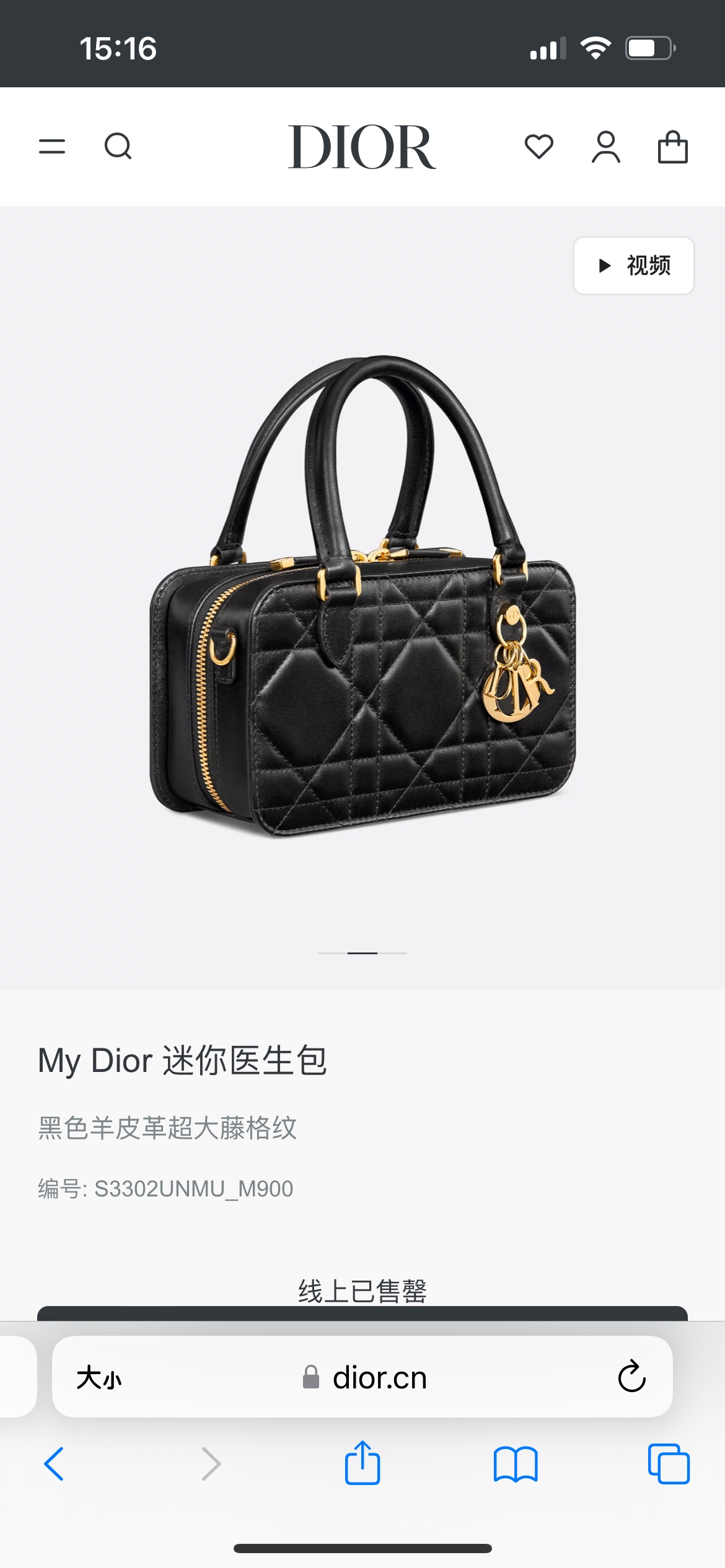Tap the 大小 page settings button
725x1568 pixels.
tap(99, 1378)
